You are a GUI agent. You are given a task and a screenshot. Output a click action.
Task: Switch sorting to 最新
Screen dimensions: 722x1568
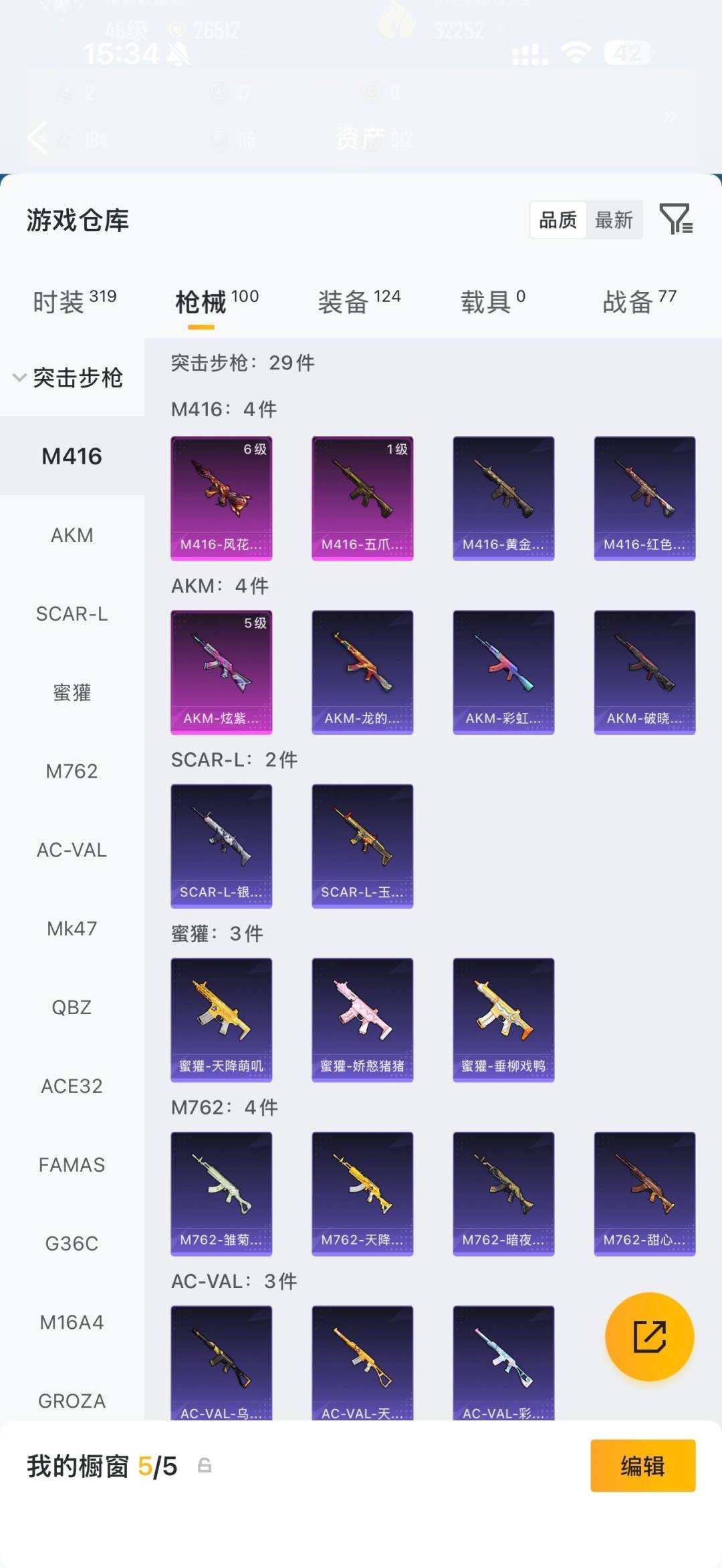coord(614,220)
